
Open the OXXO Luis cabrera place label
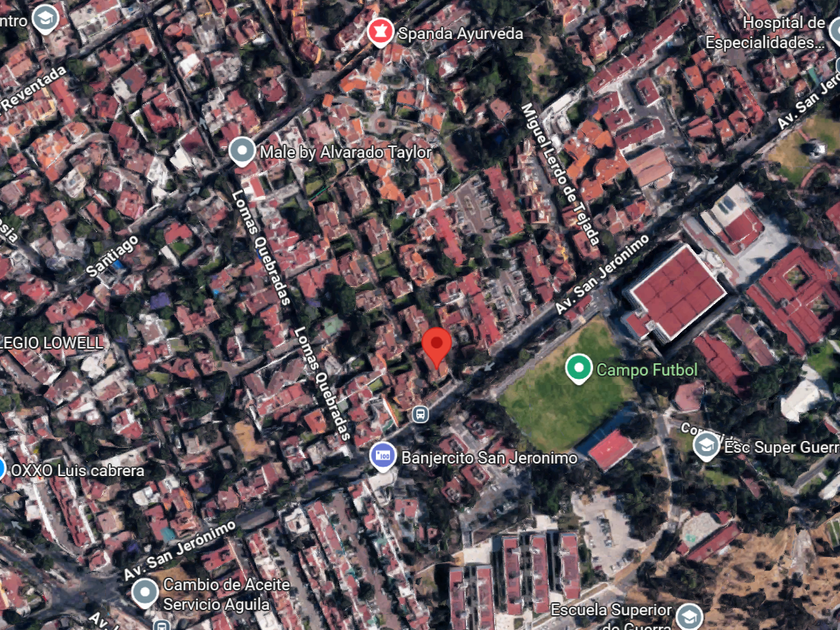[x=78, y=470]
